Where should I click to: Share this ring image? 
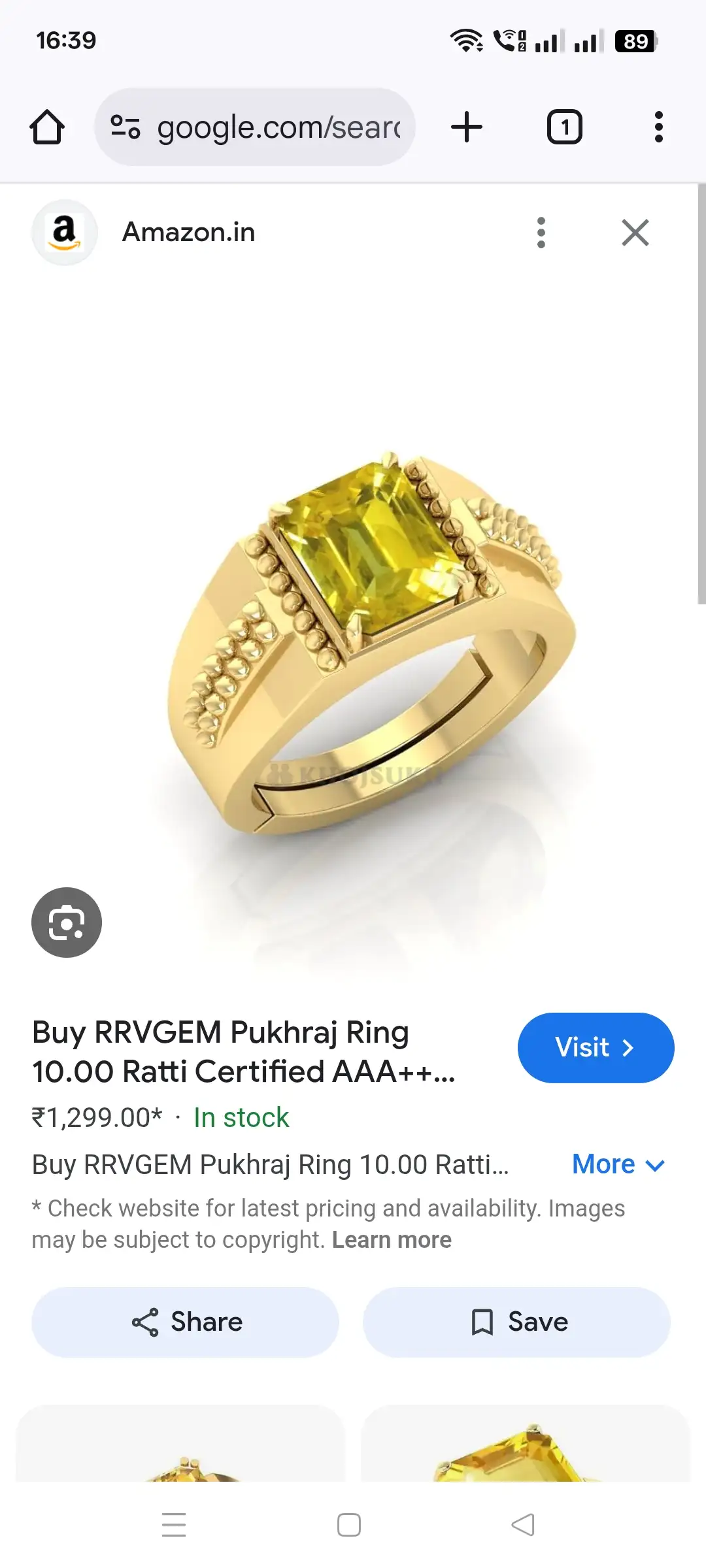click(186, 1322)
